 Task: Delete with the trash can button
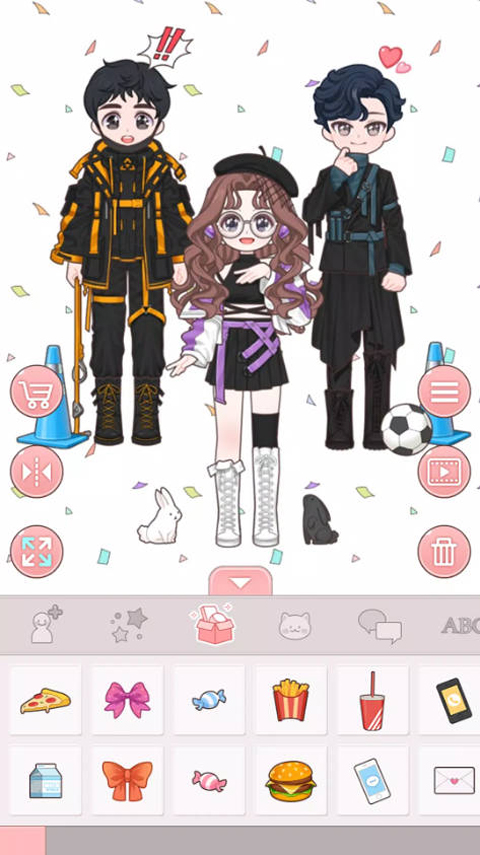(x=444, y=551)
